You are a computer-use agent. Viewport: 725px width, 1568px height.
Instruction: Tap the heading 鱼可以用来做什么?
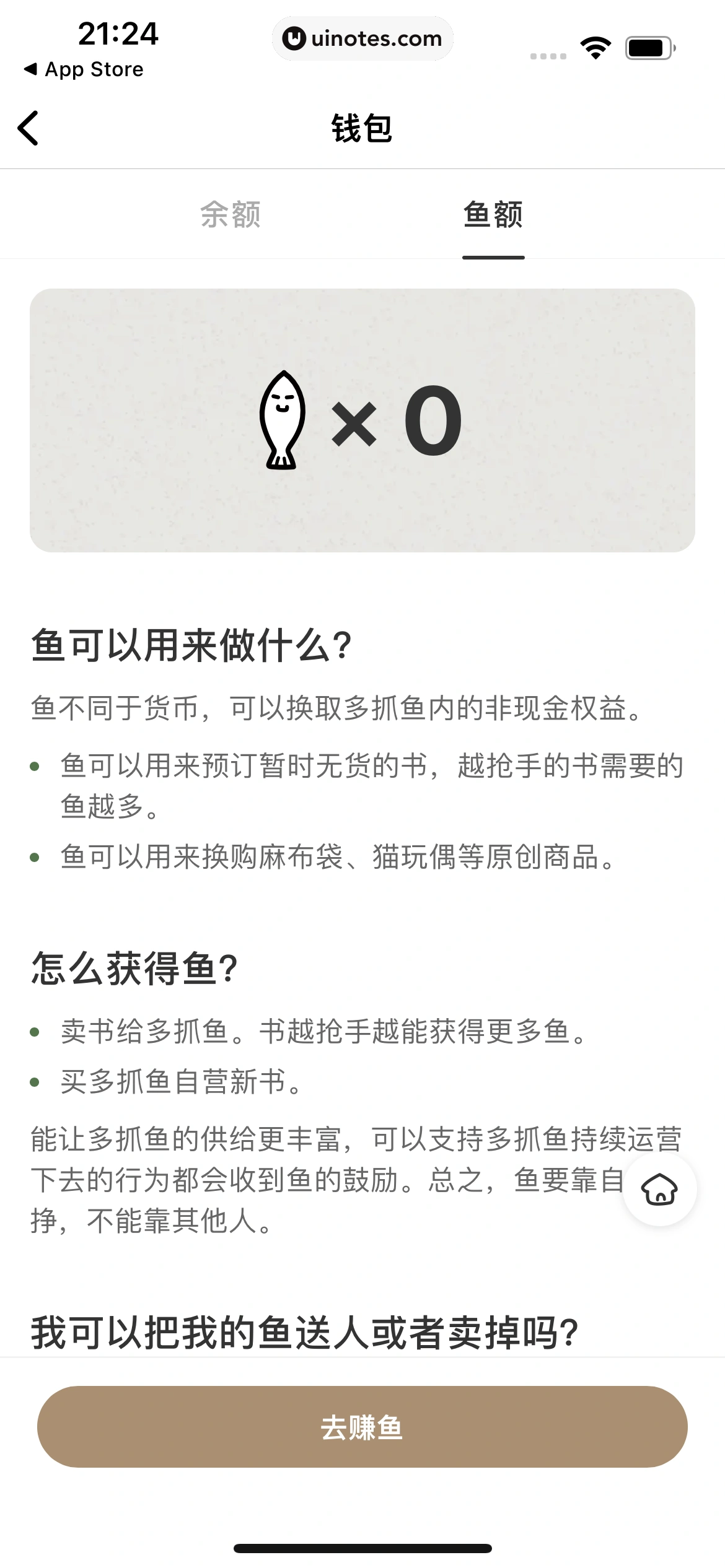192,645
